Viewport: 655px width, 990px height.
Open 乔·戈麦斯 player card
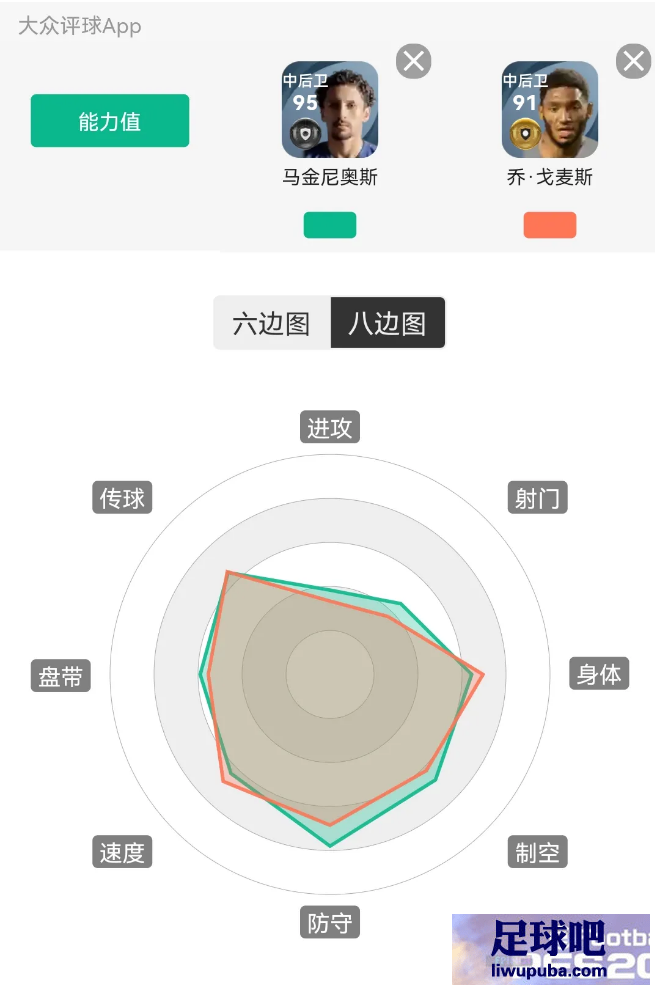click(x=549, y=110)
